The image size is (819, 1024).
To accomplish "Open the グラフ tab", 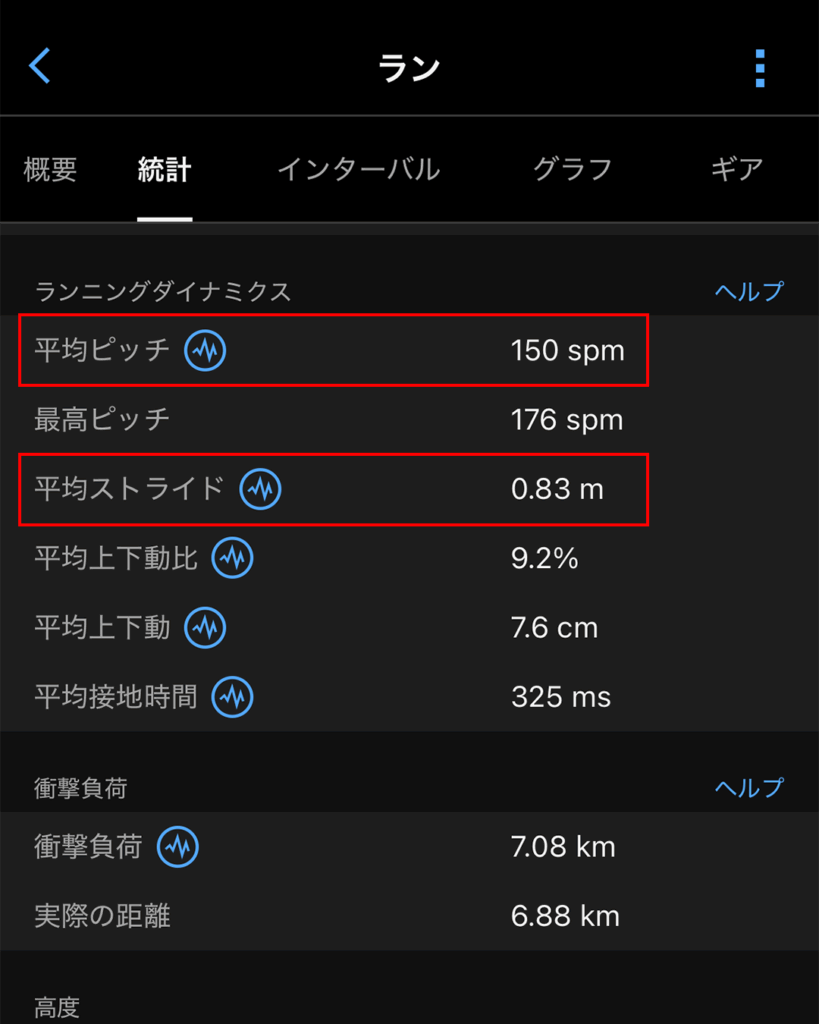I will [x=572, y=169].
